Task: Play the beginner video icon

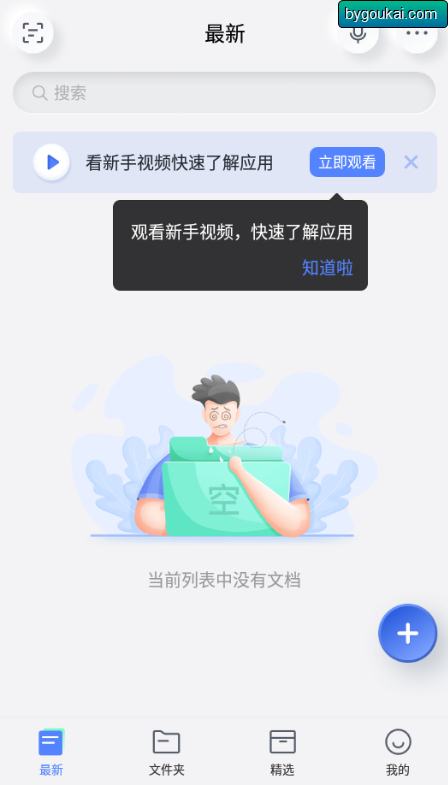Action: pos(52,162)
